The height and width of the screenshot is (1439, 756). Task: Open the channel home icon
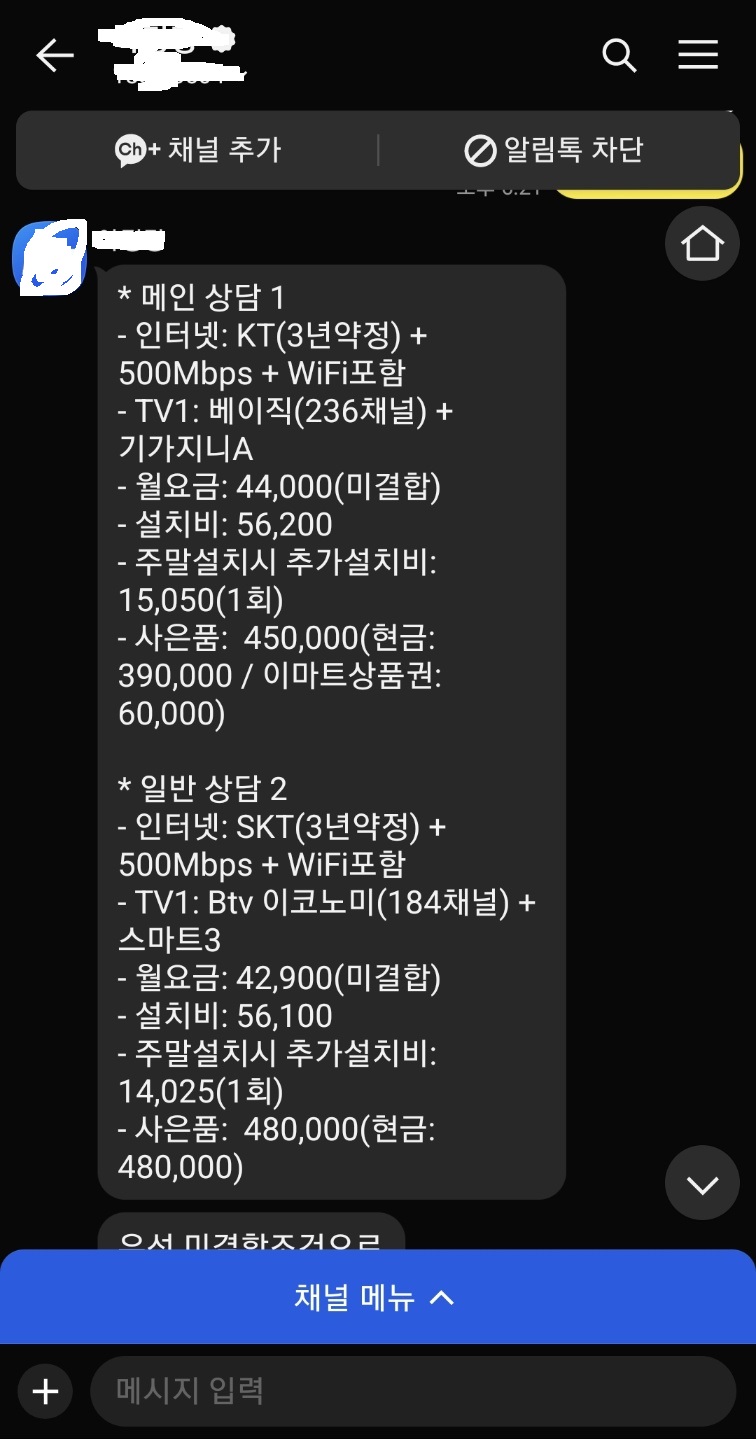(702, 243)
